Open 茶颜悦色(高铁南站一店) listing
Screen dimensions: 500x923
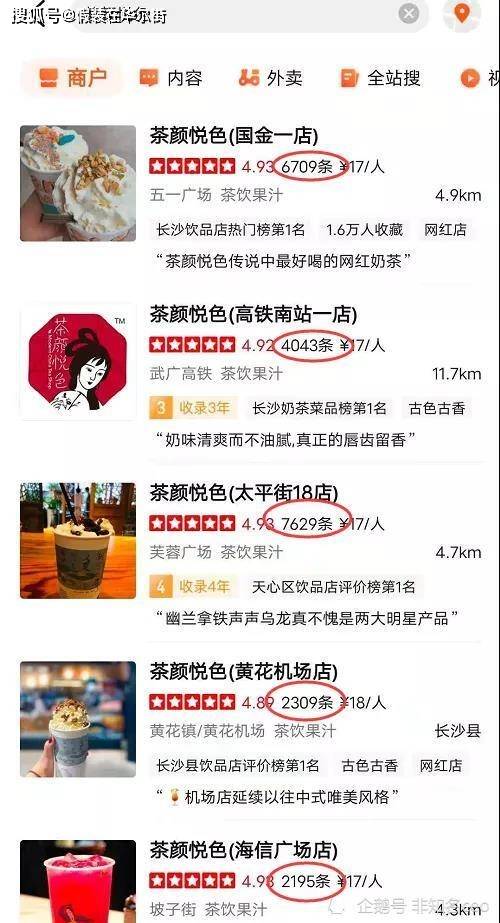(x=251, y=377)
